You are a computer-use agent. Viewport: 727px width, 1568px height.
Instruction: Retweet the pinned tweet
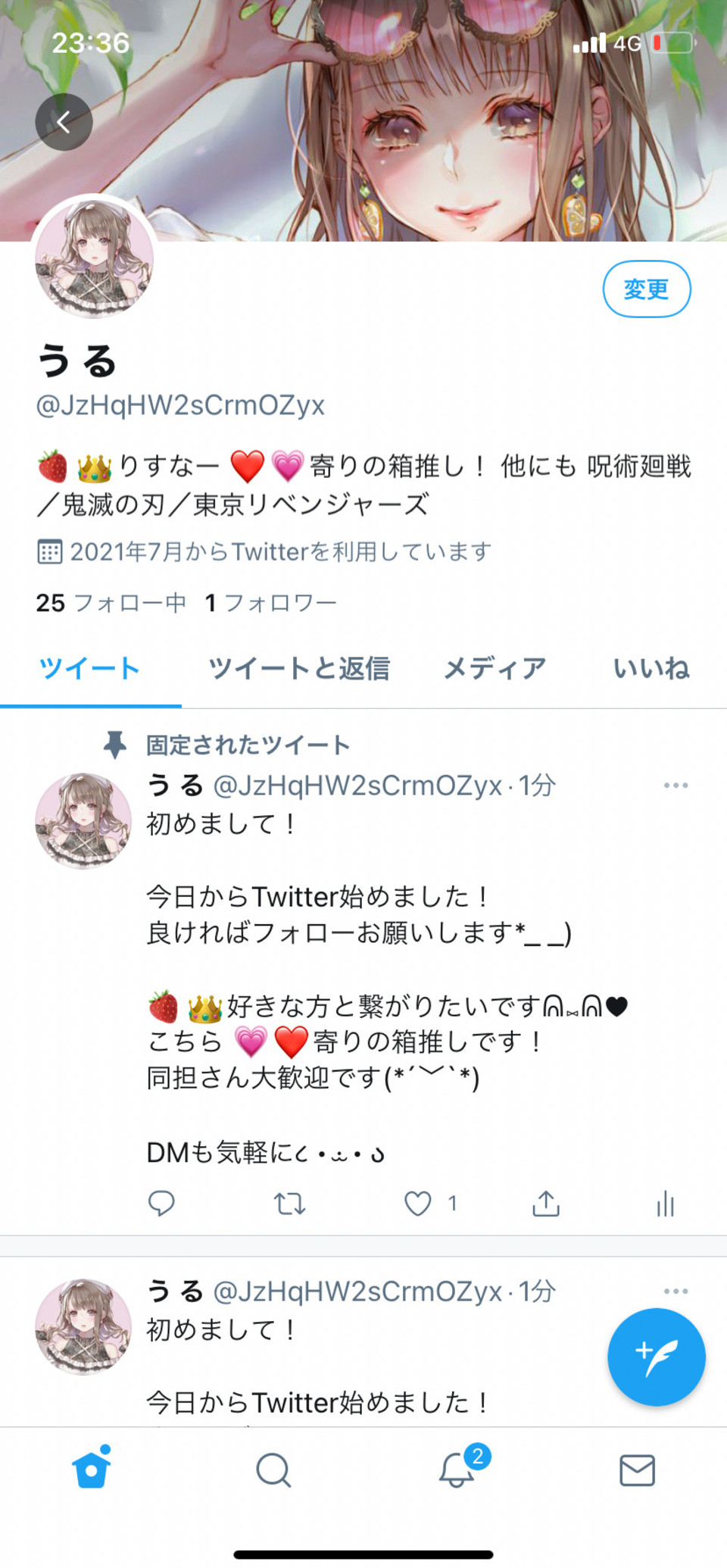click(289, 1203)
